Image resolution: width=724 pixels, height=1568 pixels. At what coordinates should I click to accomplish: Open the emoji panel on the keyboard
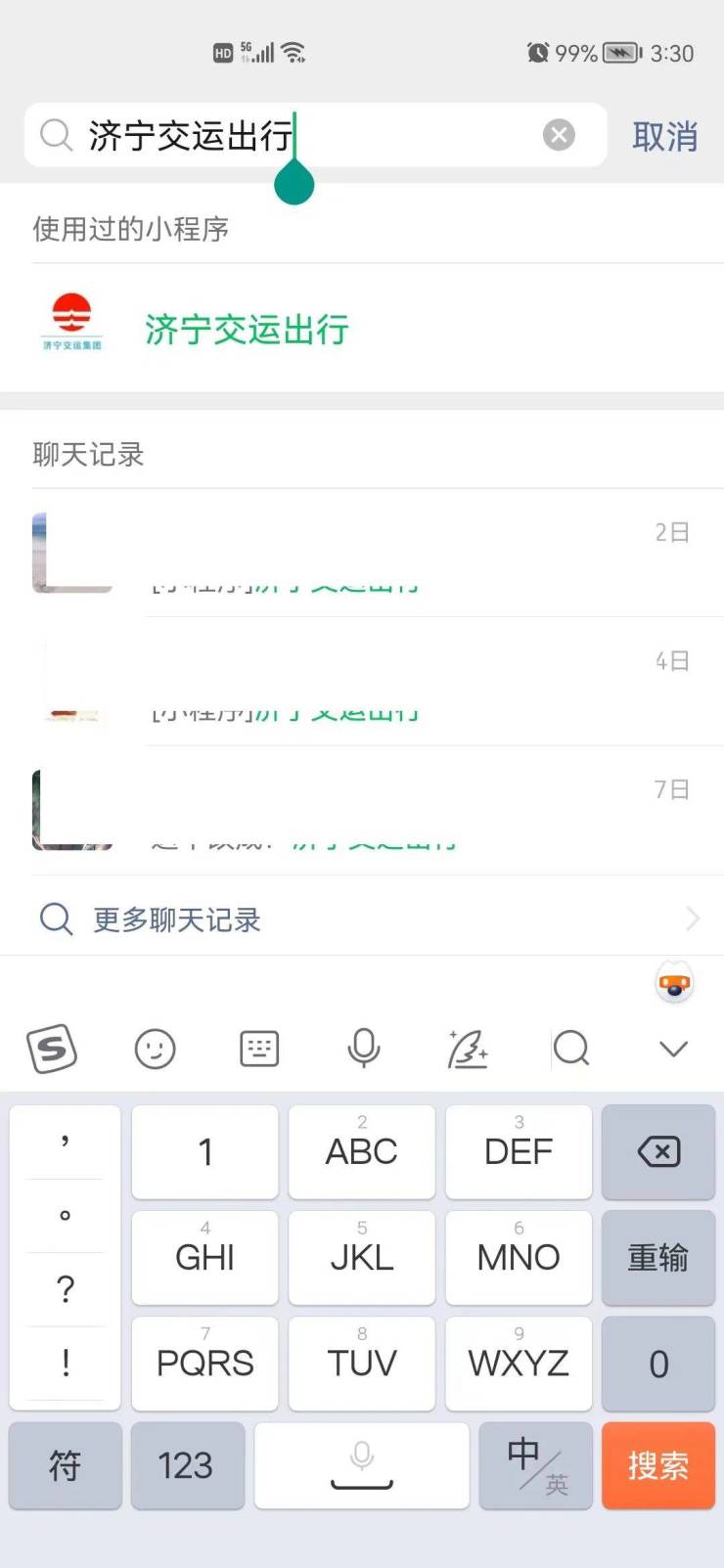(155, 1050)
